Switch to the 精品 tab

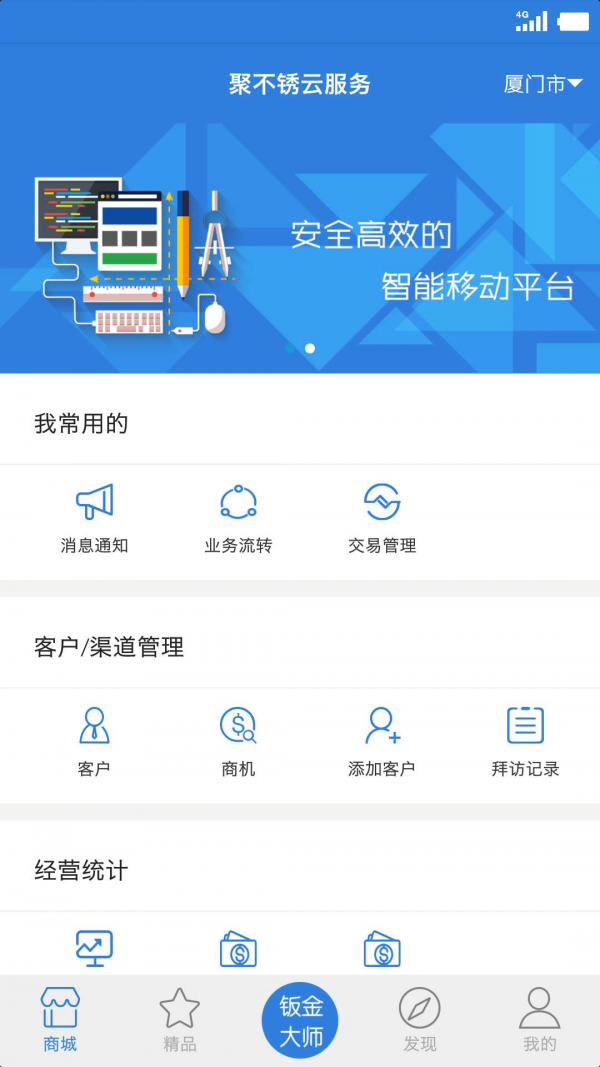click(x=180, y=1020)
